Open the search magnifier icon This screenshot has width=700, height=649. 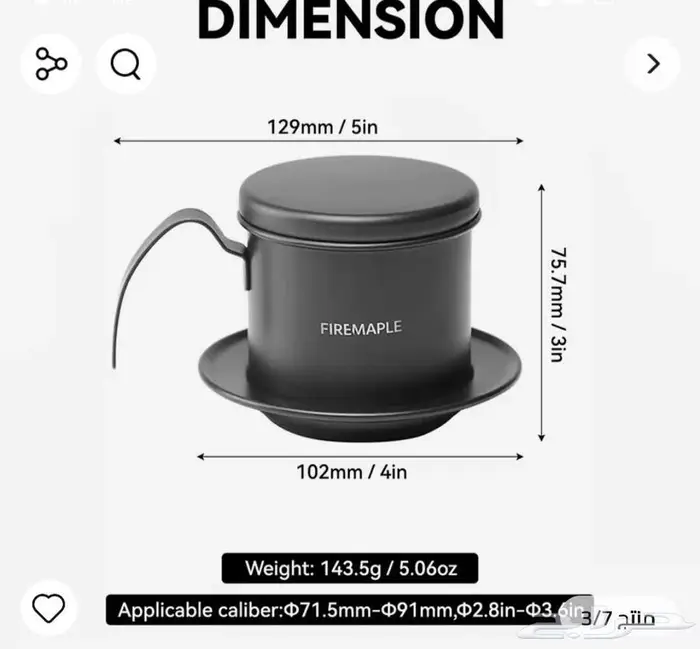click(x=126, y=64)
